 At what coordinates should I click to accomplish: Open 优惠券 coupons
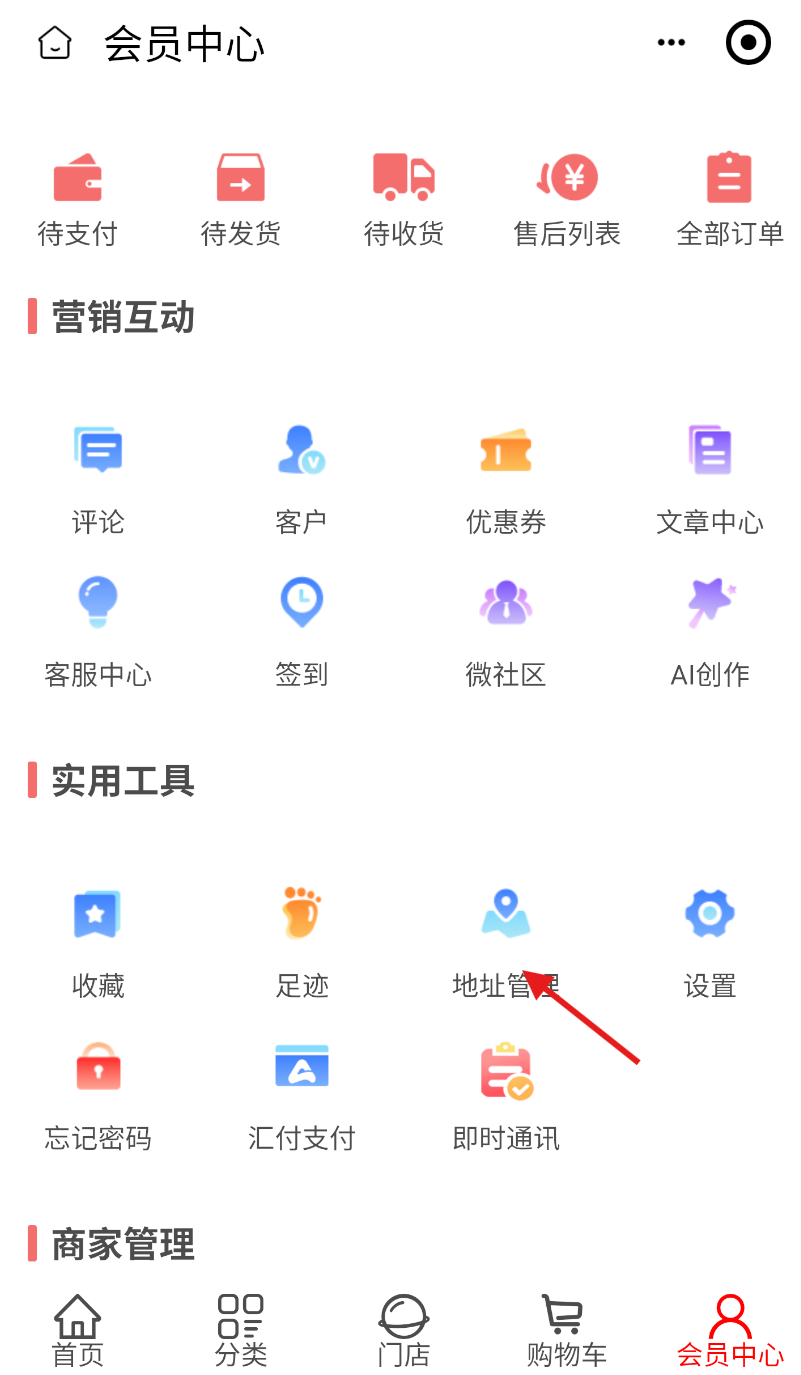(506, 476)
